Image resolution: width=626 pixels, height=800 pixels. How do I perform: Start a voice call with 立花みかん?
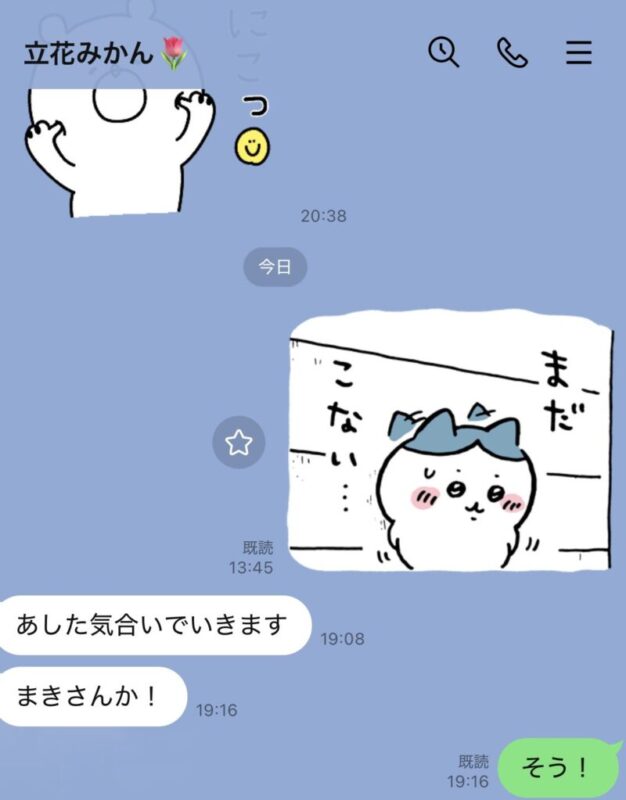click(x=512, y=52)
